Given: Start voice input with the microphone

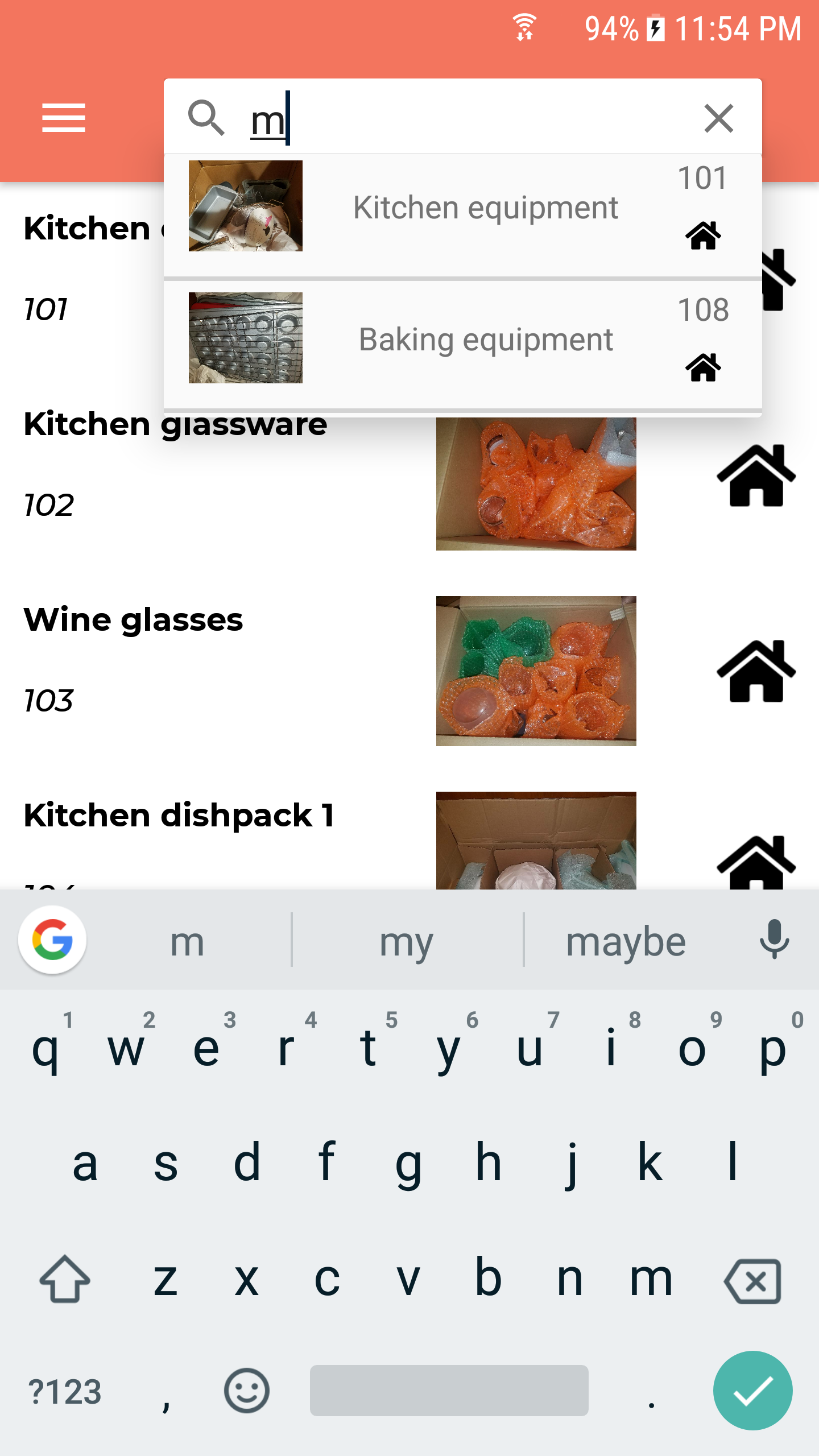Looking at the screenshot, I should pyautogui.click(x=774, y=940).
